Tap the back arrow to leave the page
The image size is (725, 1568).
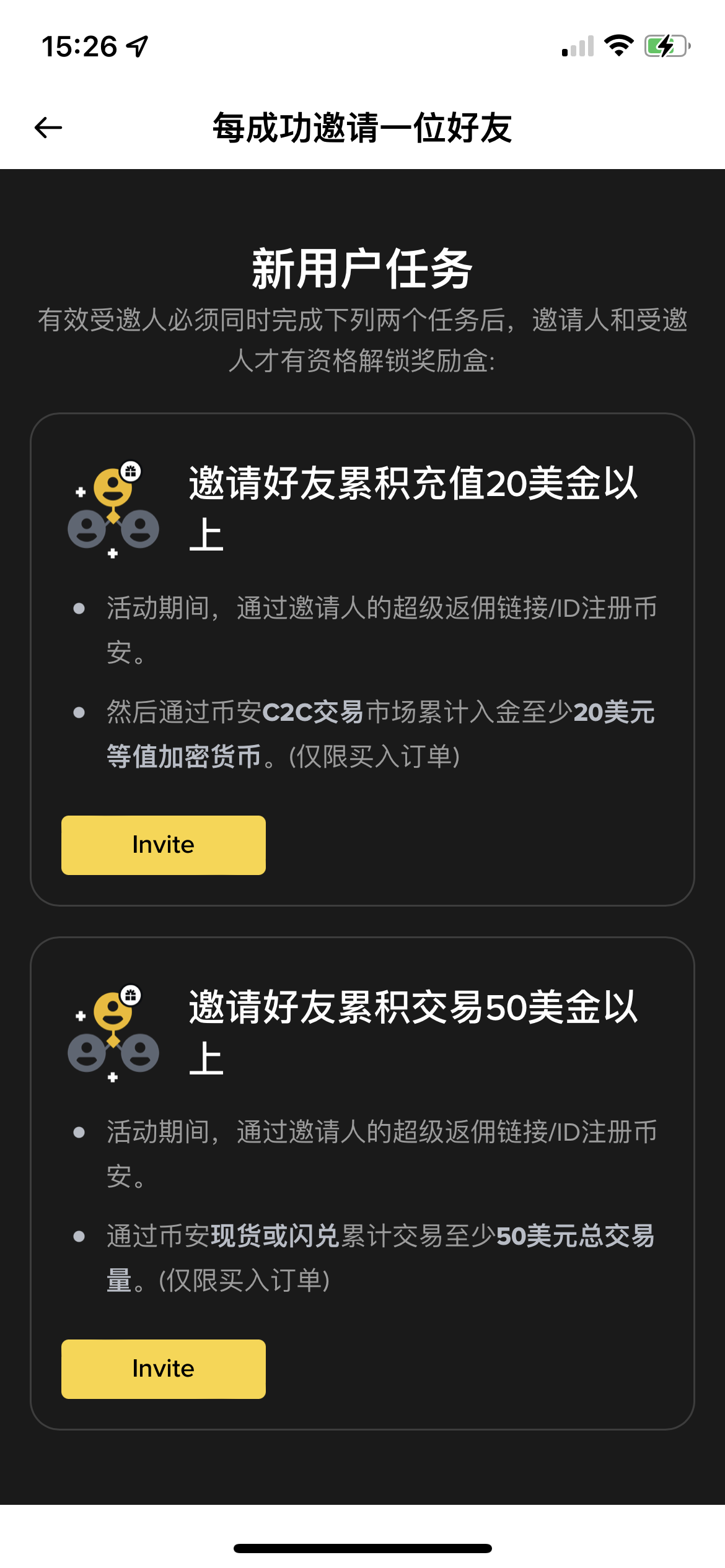pyautogui.click(x=46, y=128)
